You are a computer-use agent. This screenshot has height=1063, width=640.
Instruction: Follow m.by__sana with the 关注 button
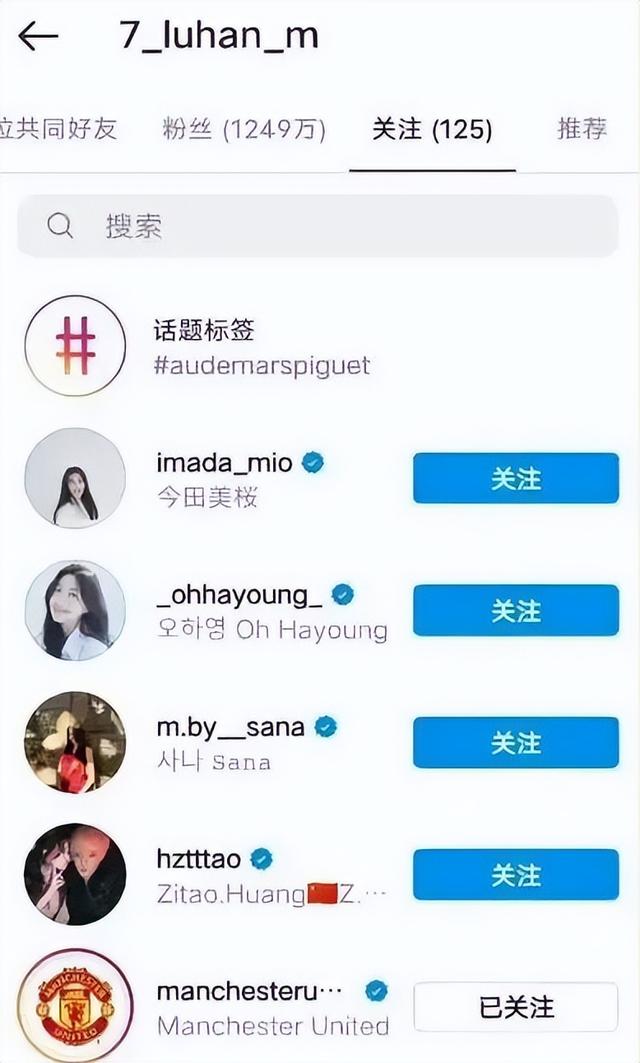tap(515, 742)
